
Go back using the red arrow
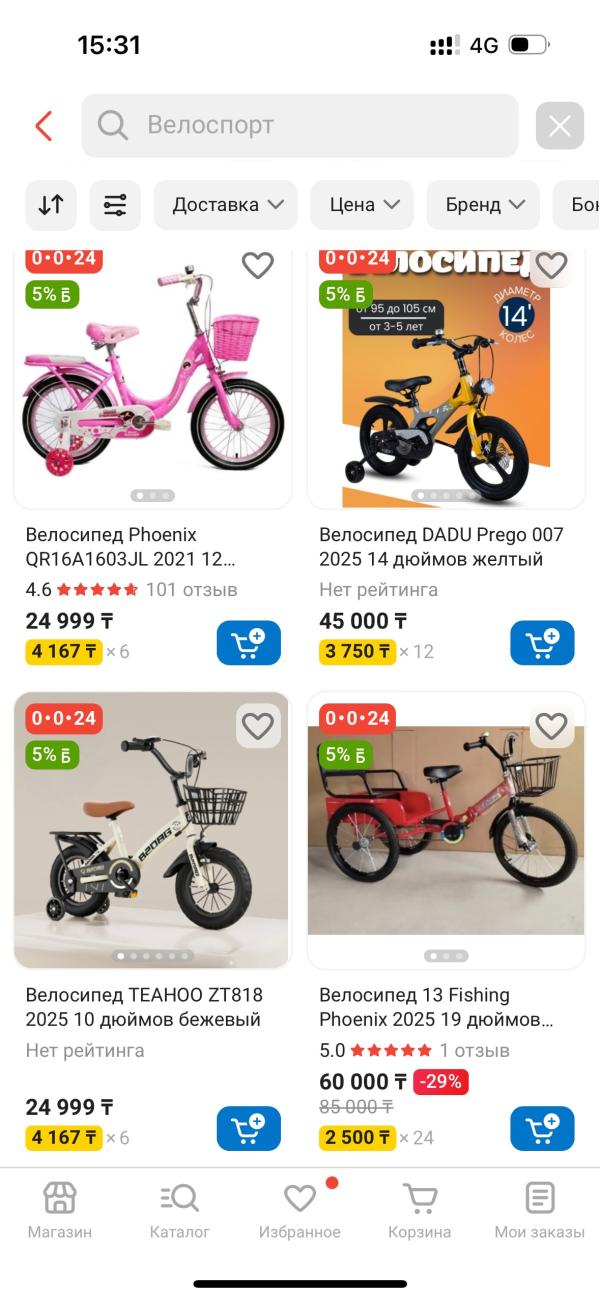coord(43,126)
